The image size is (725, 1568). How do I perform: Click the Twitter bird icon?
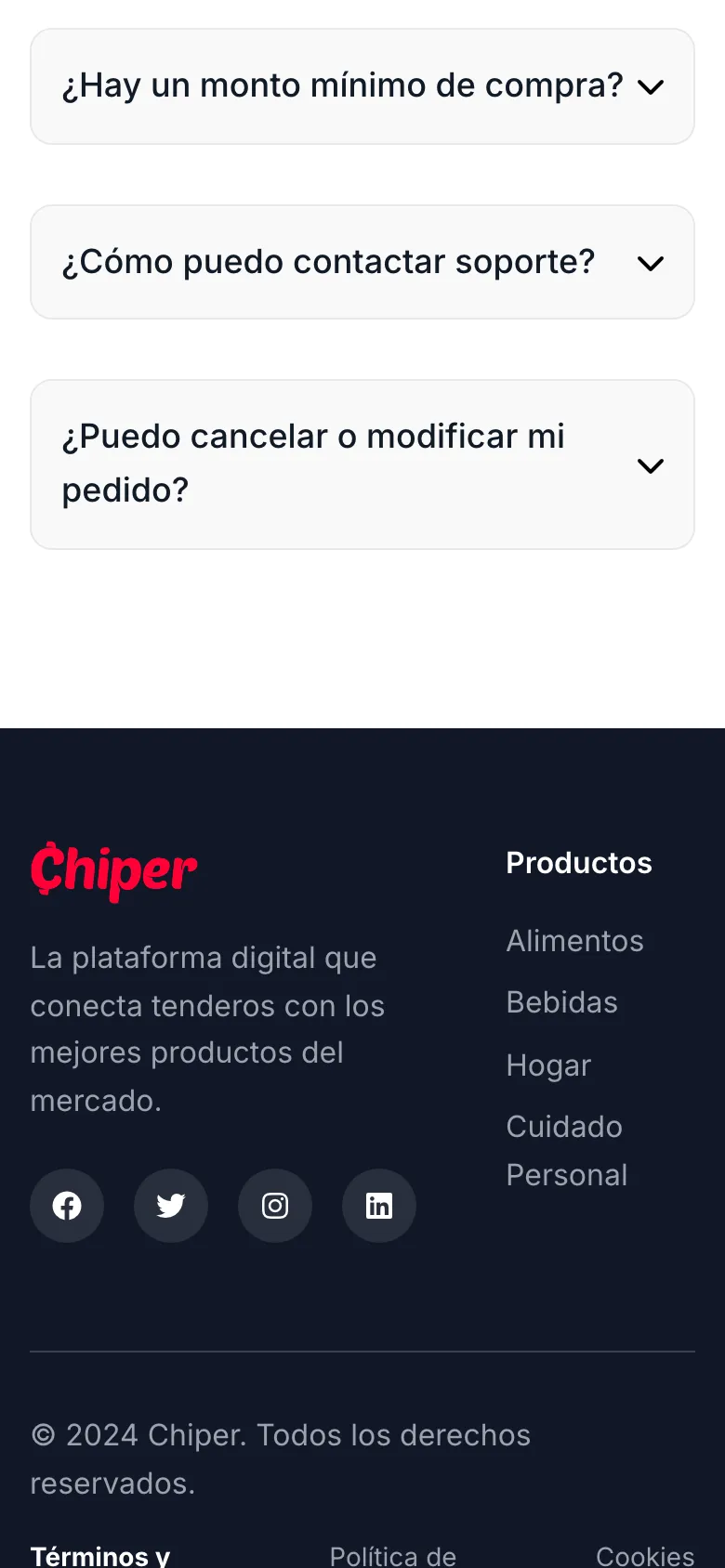tap(170, 1205)
